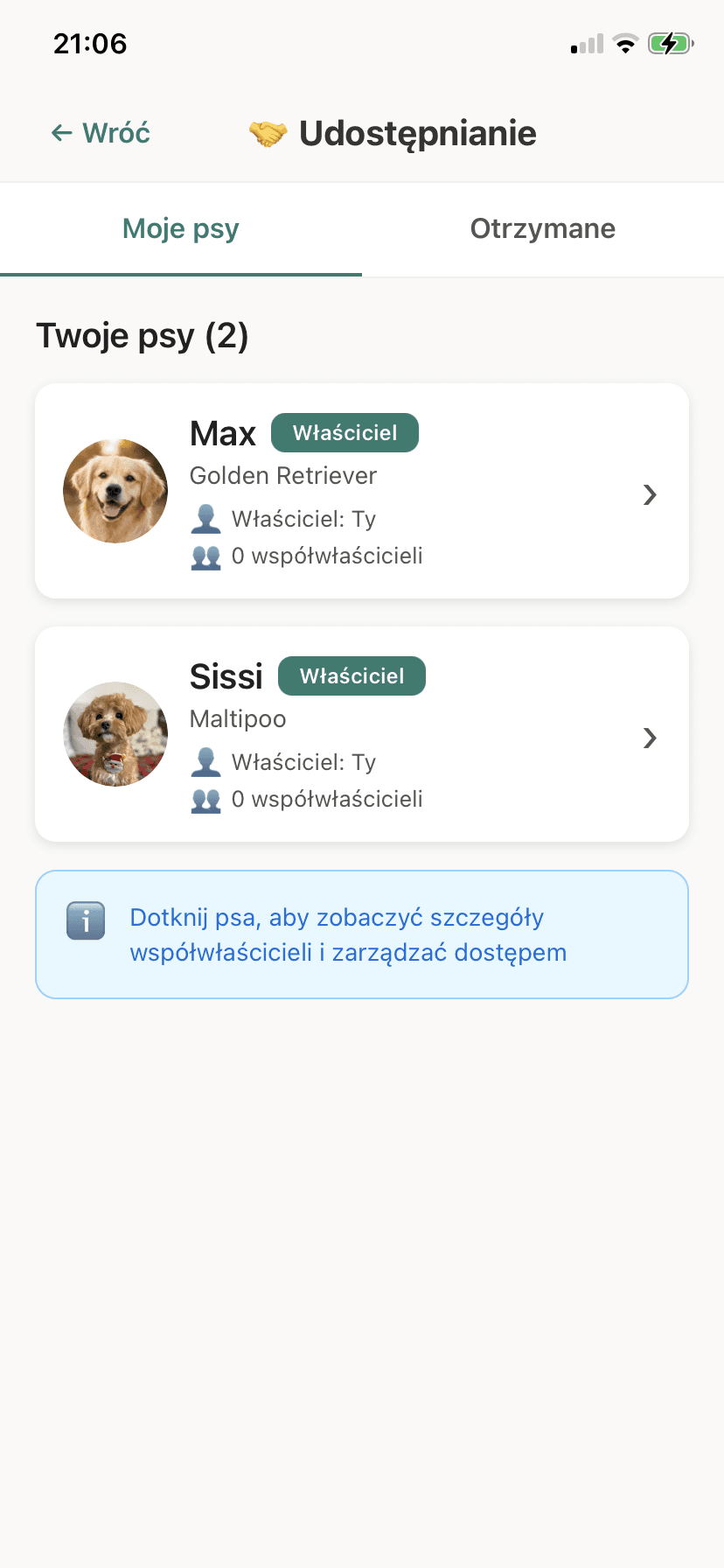This screenshot has width=724, height=1568.
Task: Tap Max's profile photo
Action: tap(115, 491)
